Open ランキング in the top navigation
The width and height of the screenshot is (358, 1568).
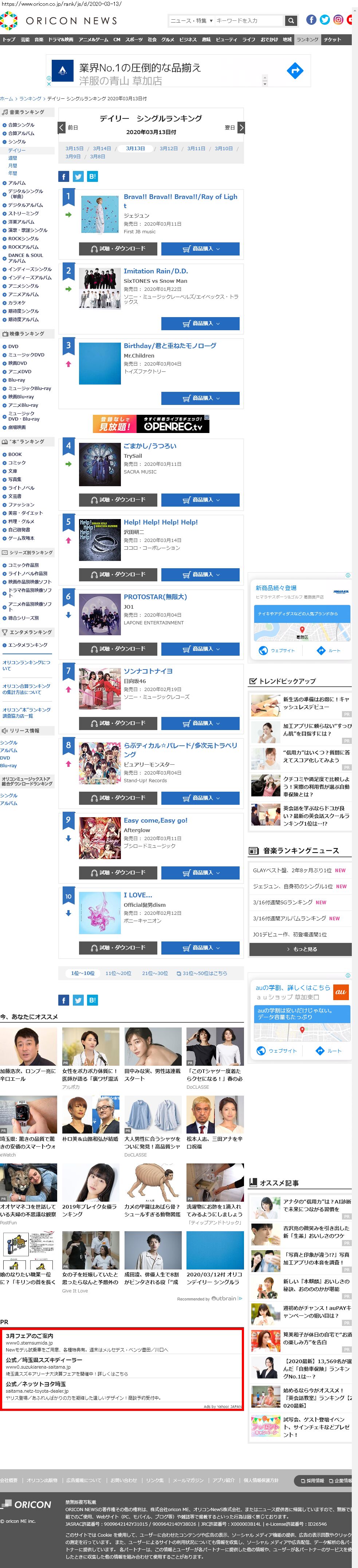pos(307,40)
